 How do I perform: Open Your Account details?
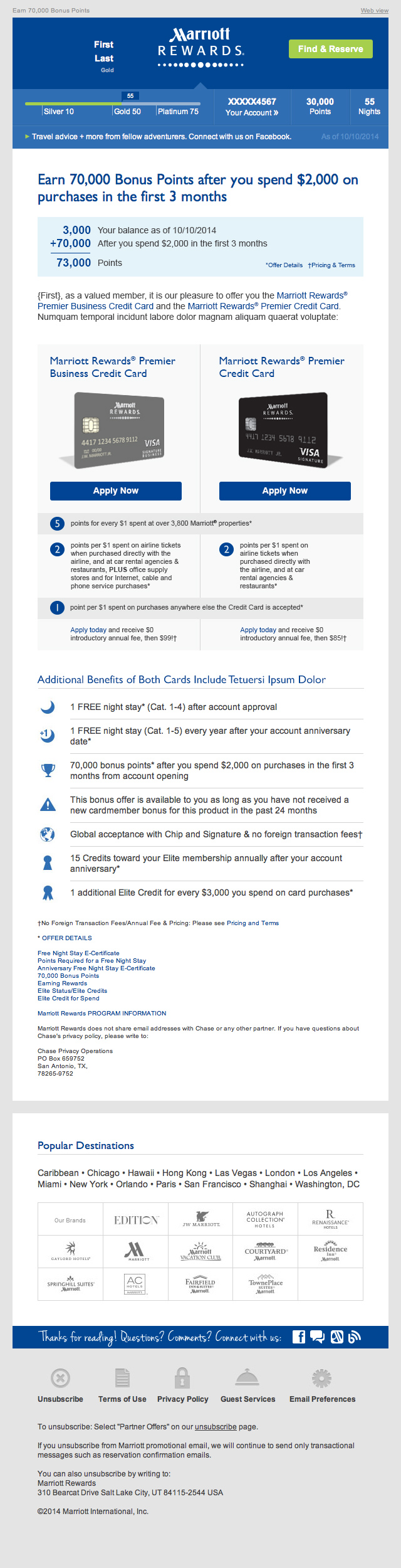click(251, 112)
